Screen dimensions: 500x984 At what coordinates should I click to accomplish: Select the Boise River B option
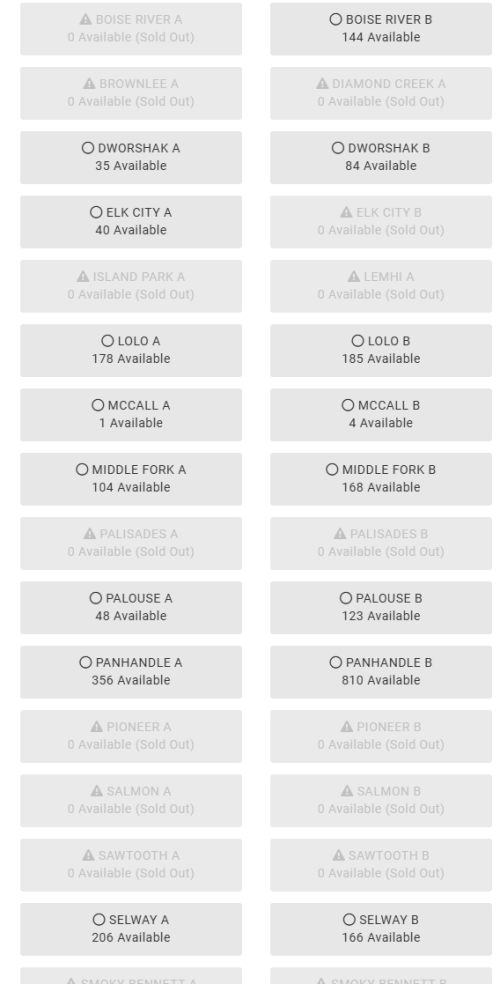tap(381, 29)
